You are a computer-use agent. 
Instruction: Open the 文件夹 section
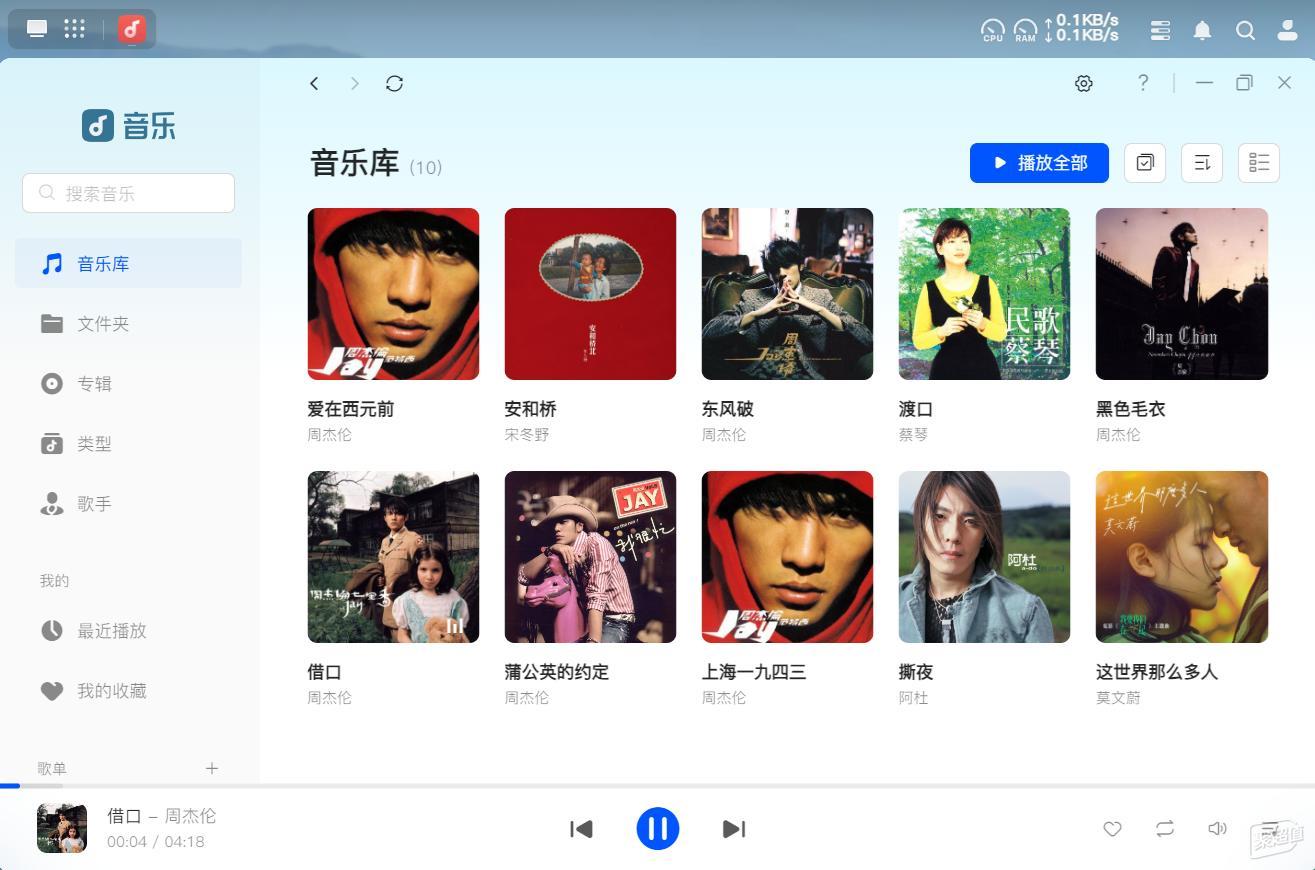click(x=102, y=324)
